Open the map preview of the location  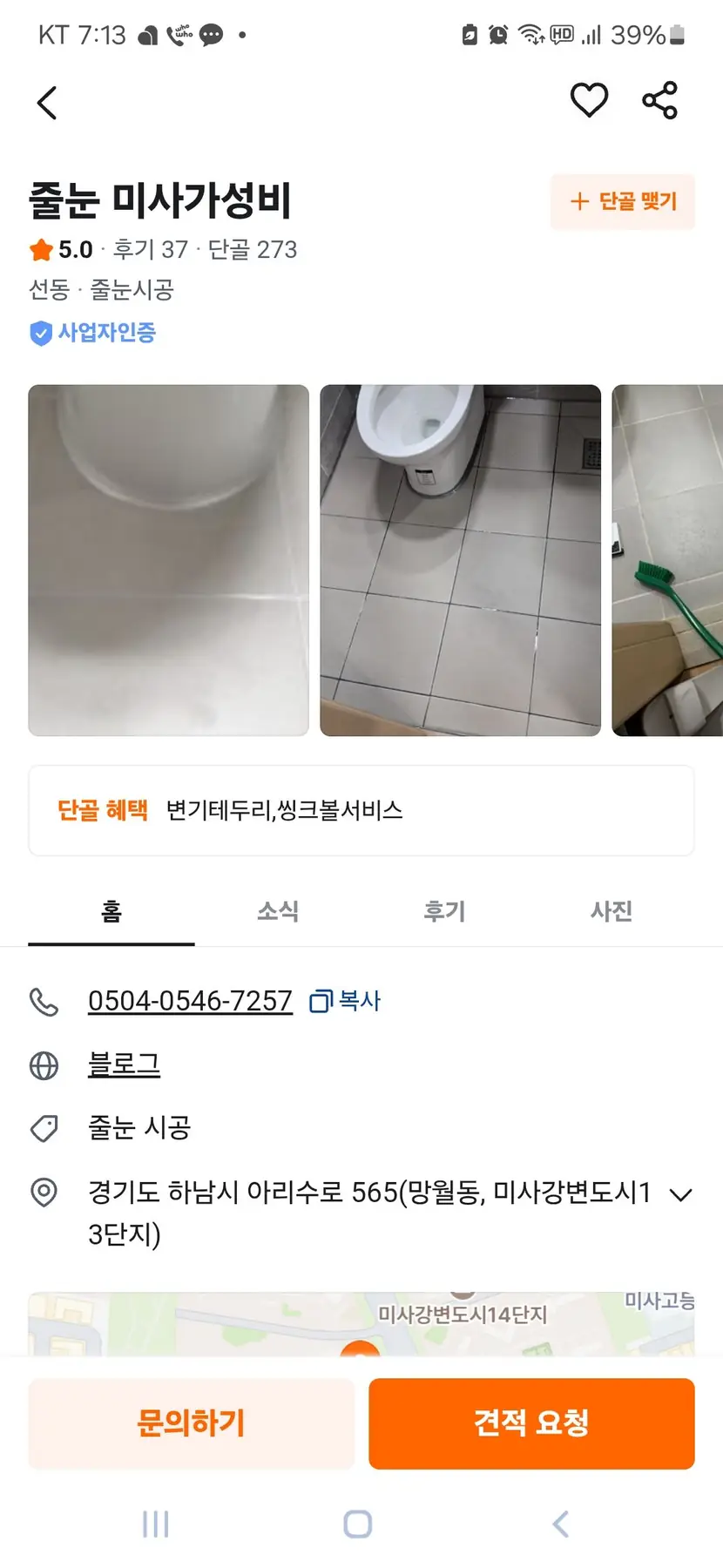pyautogui.click(x=361, y=1322)
